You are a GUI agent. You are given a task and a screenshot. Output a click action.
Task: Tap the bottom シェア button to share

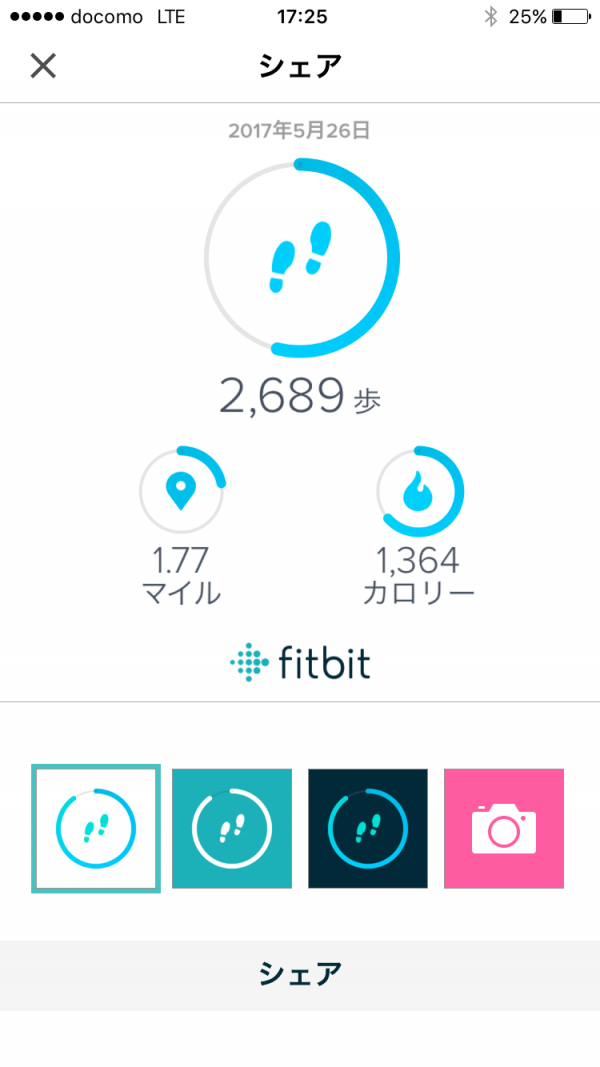(x=300, y=974)
